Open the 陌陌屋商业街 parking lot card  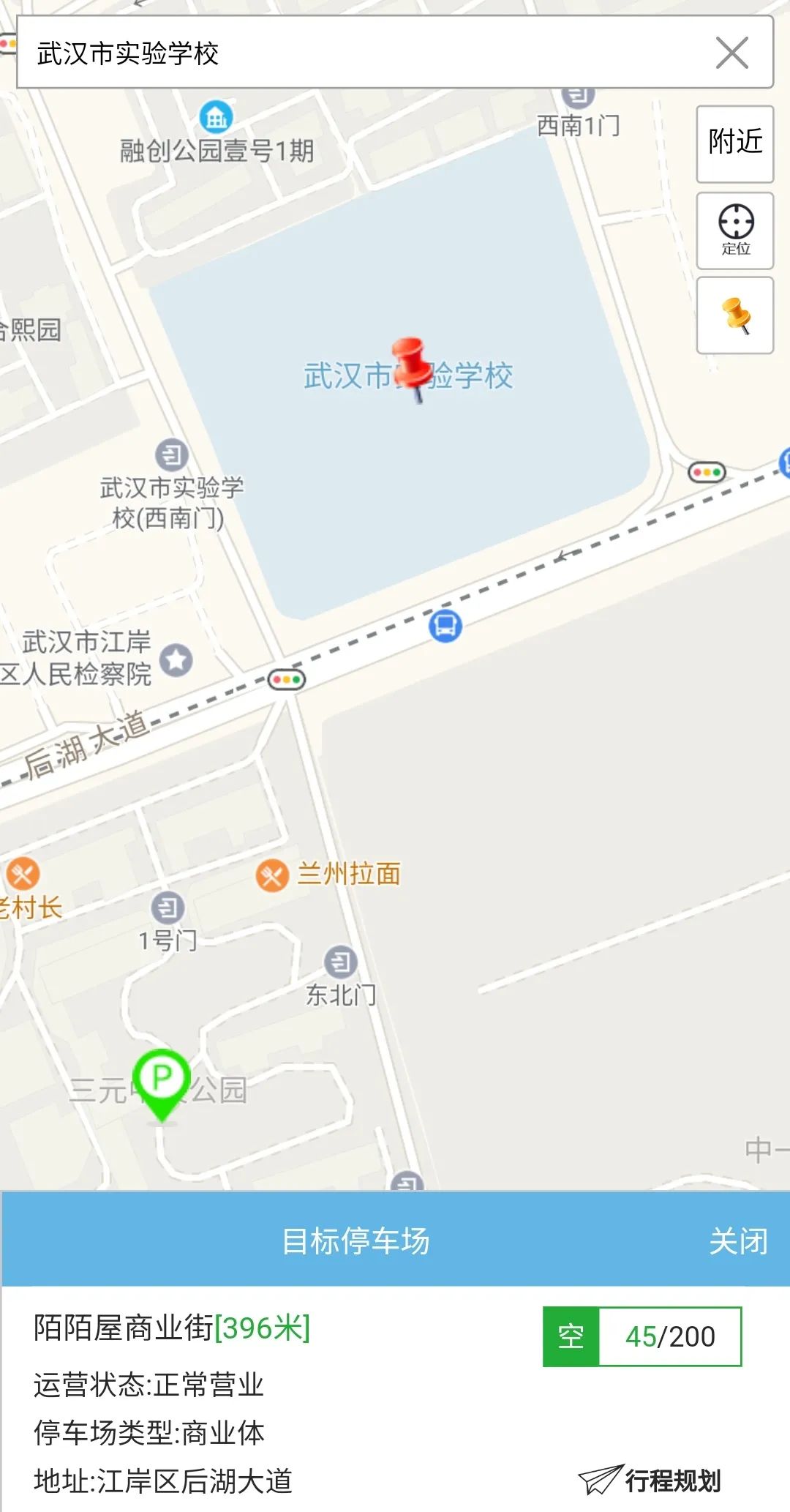coord(173,1328)
